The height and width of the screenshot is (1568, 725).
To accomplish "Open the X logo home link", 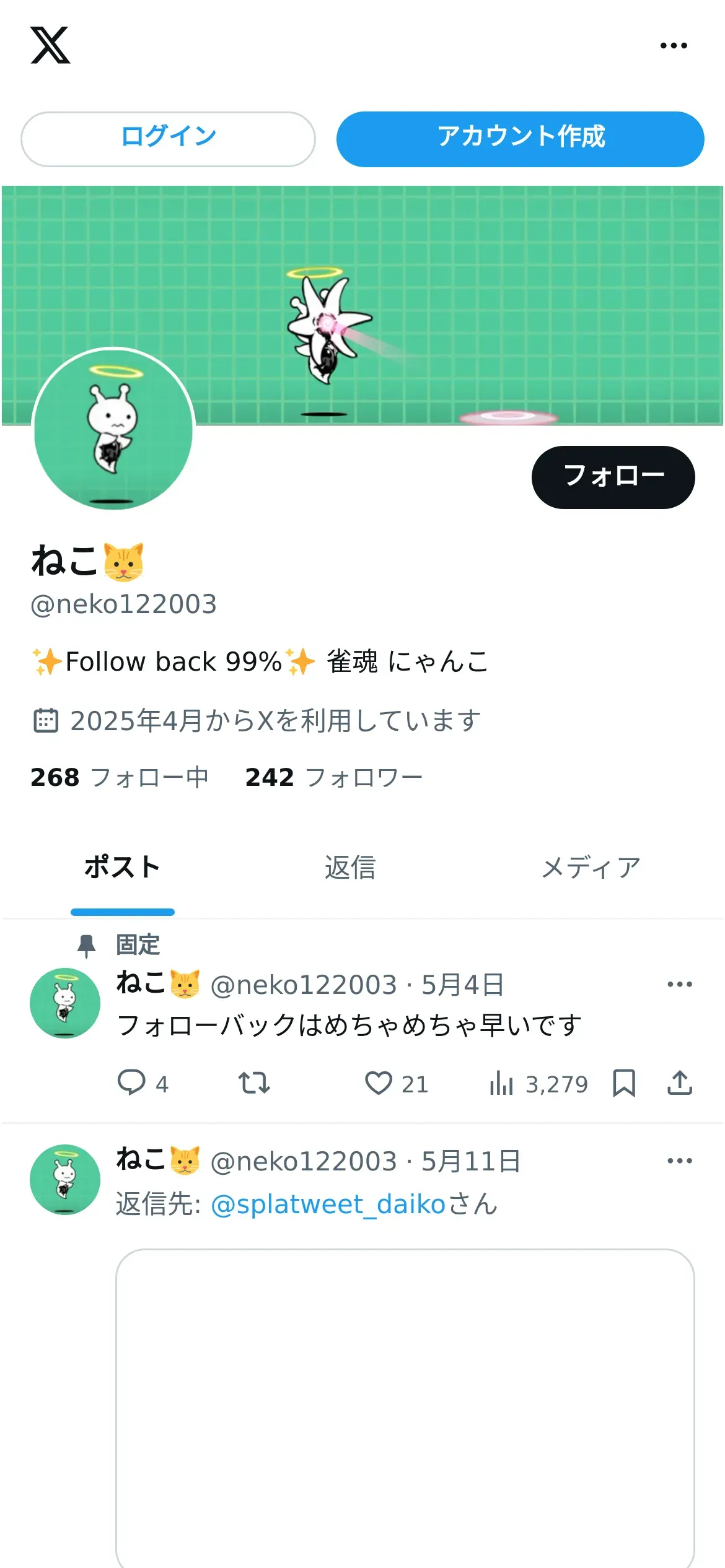I will [50, 45].
